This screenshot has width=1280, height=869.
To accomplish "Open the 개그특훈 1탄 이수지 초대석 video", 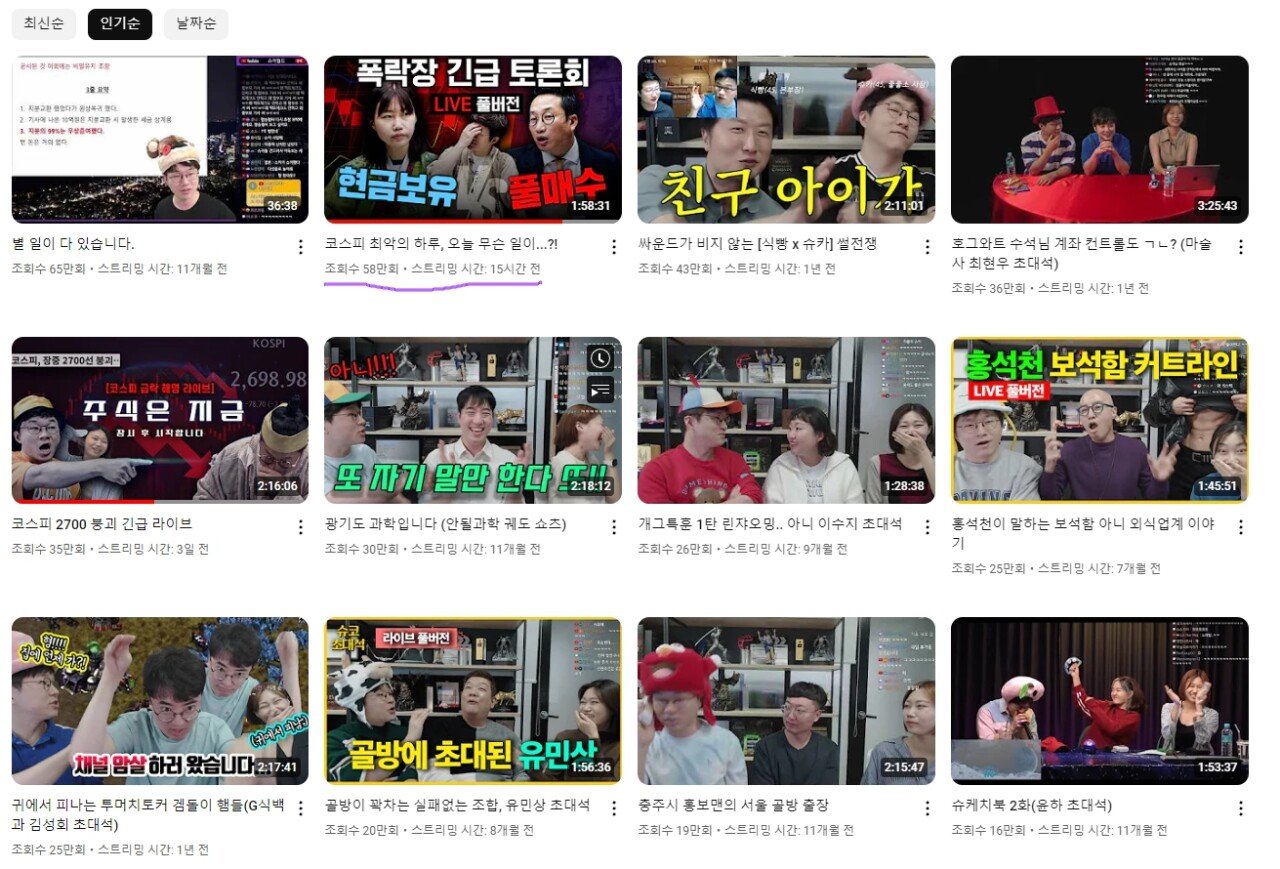I will coord(786,420).
